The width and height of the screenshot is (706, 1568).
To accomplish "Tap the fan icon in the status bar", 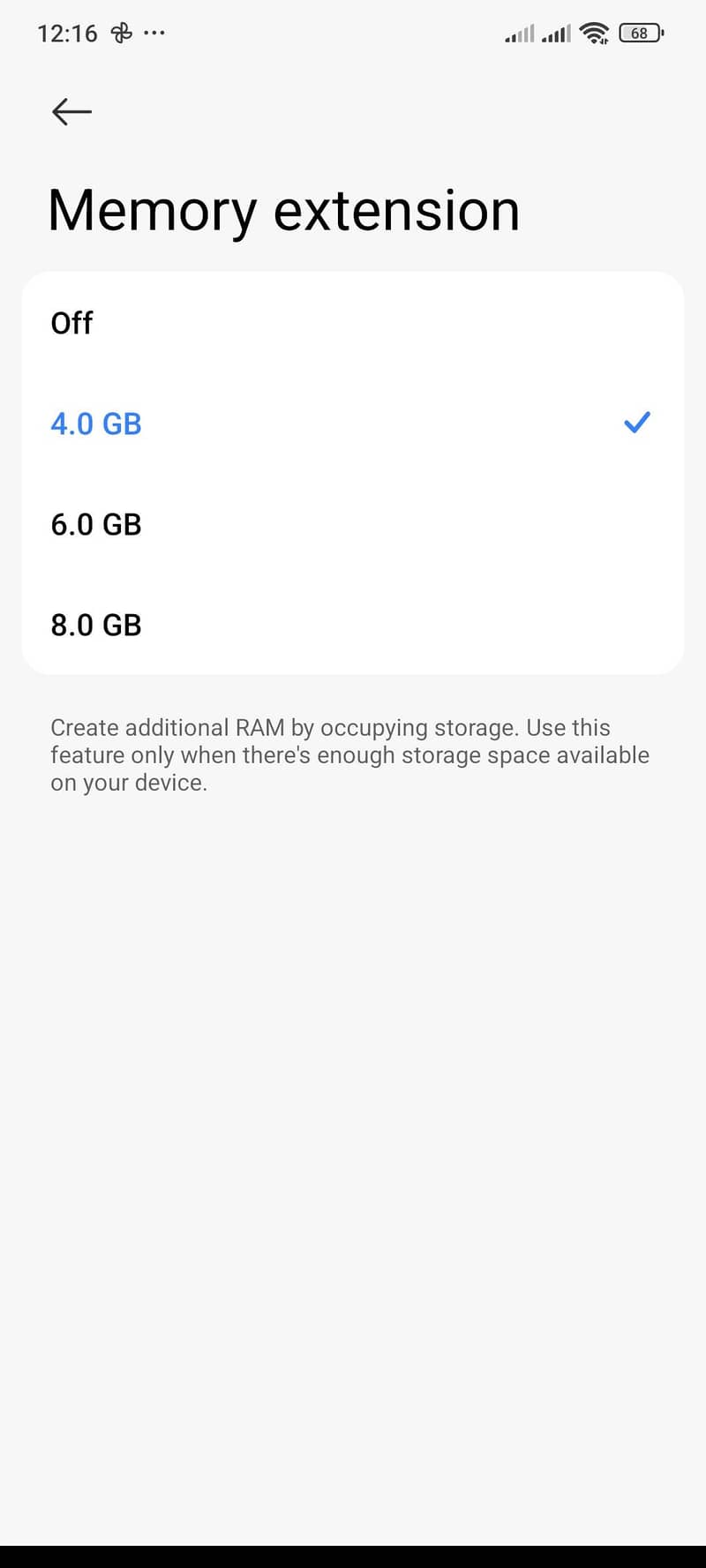I will (121, 34).
